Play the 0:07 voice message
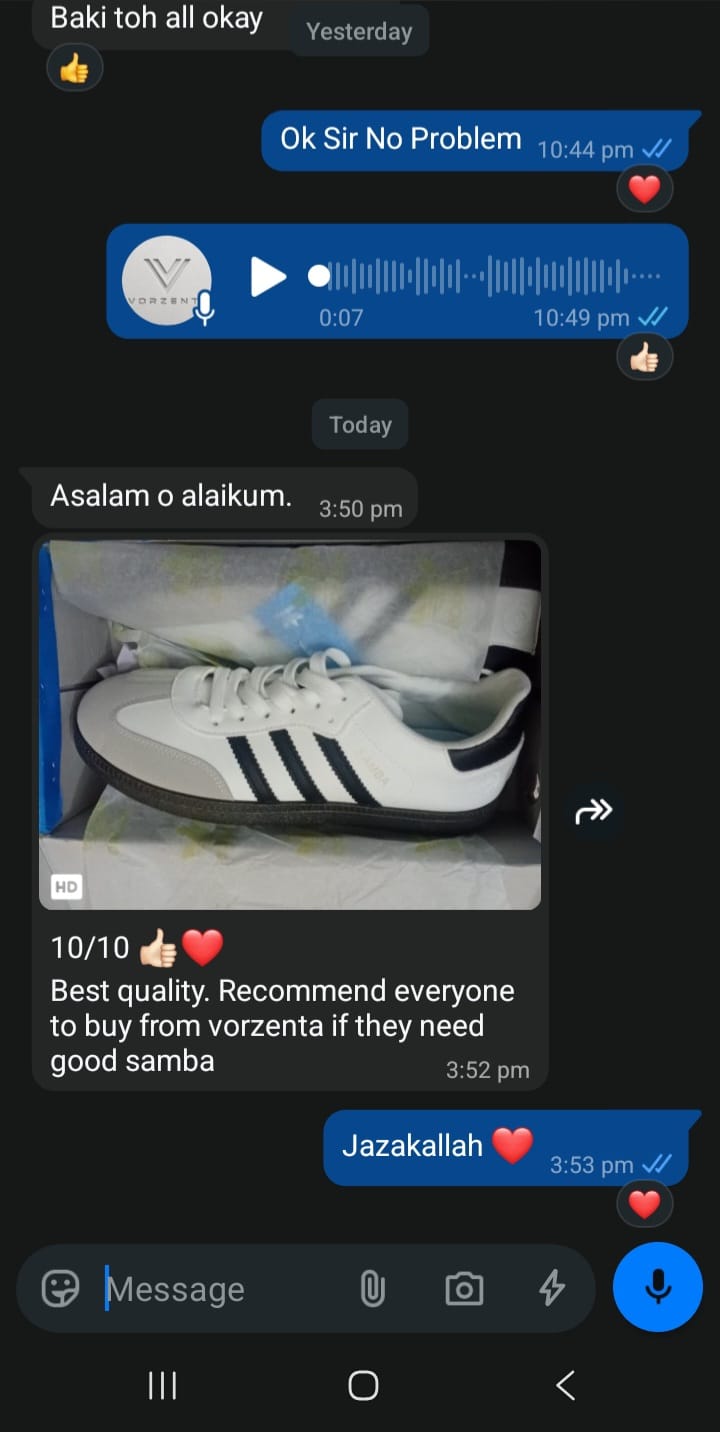The height and width of the screenshot is (1432, 720). coord(267,277)
